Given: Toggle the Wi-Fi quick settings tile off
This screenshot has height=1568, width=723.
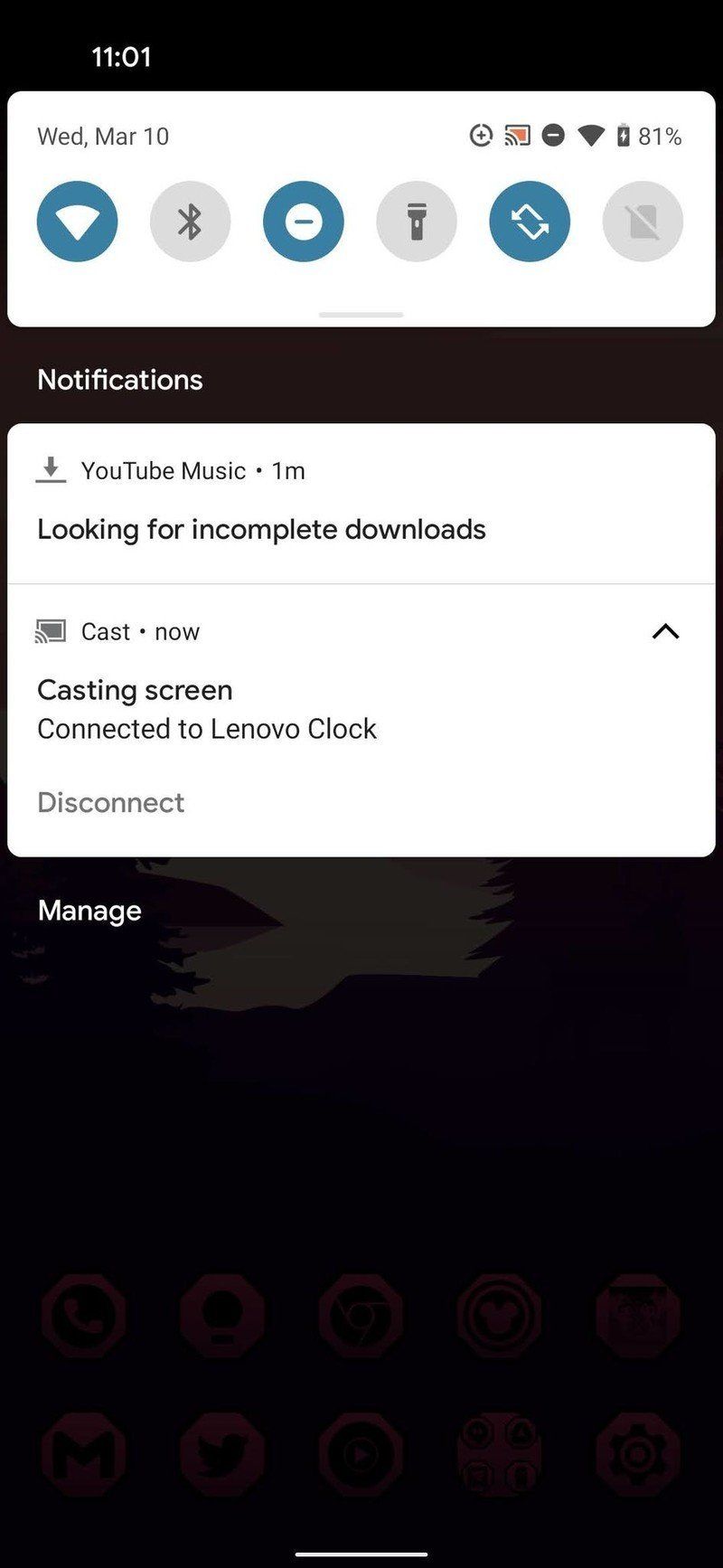Looking at the screenshot, I should click(77, 221).
